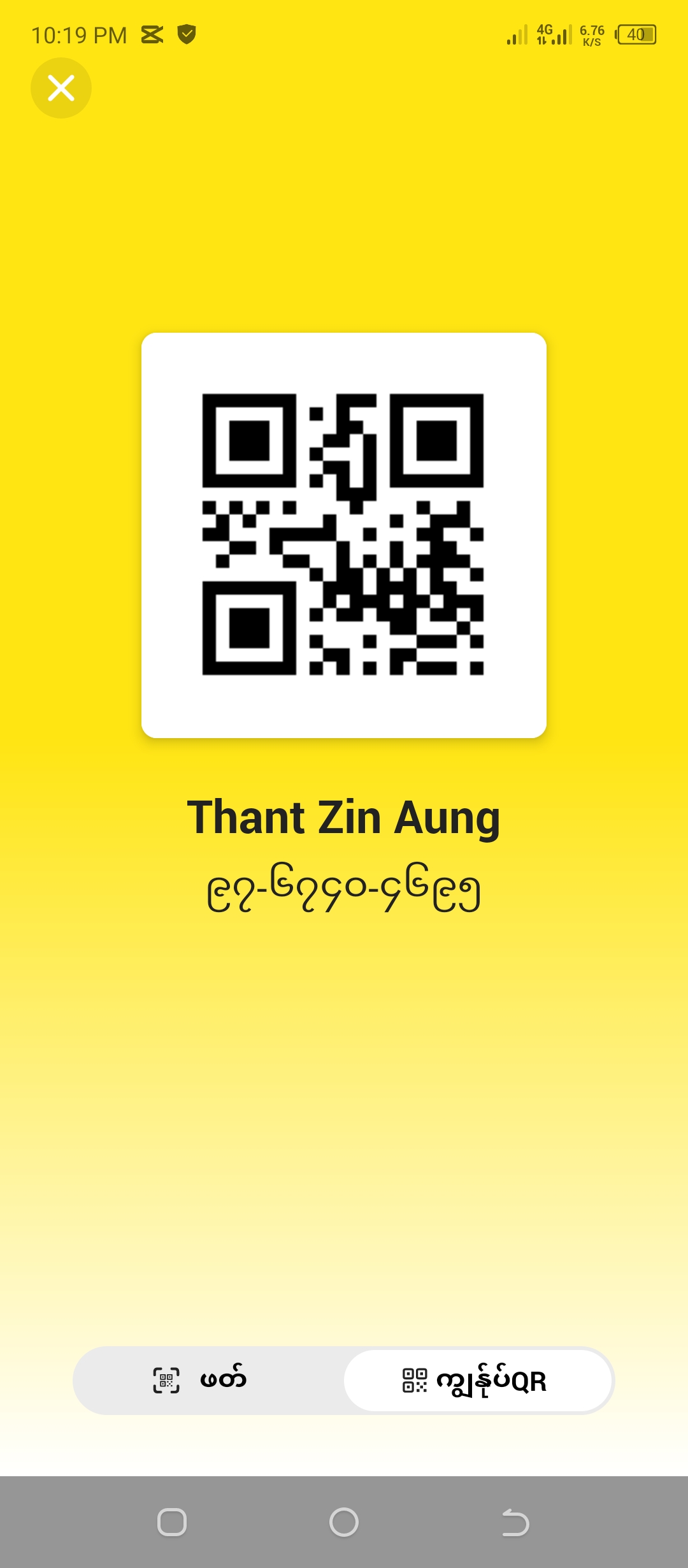The height and width of the screenshot is (1568, 688).
Task: Open recent apps
Action: [x=172, y=1523]
